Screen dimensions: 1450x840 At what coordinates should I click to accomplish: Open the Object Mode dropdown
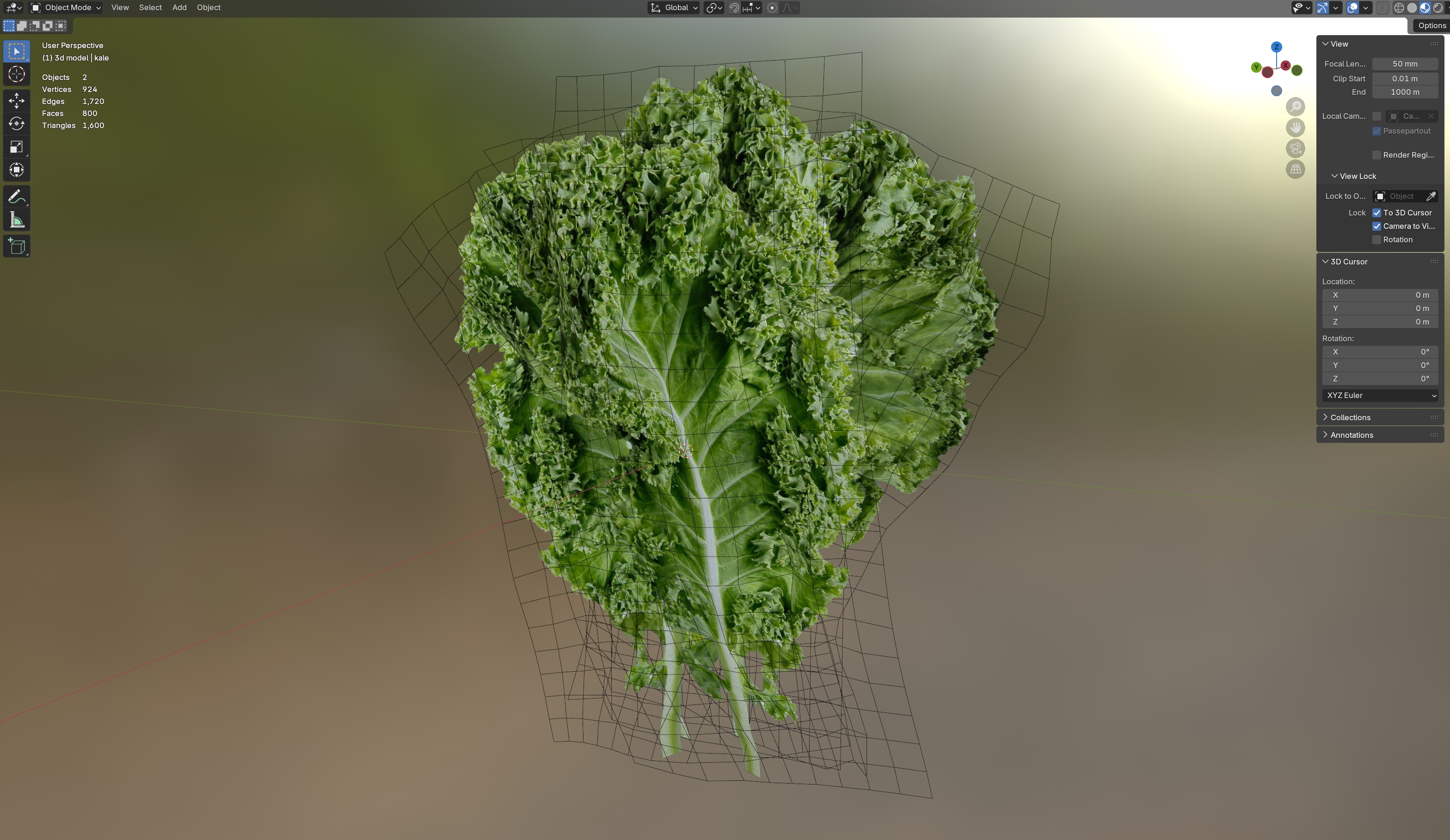[66, 7]
